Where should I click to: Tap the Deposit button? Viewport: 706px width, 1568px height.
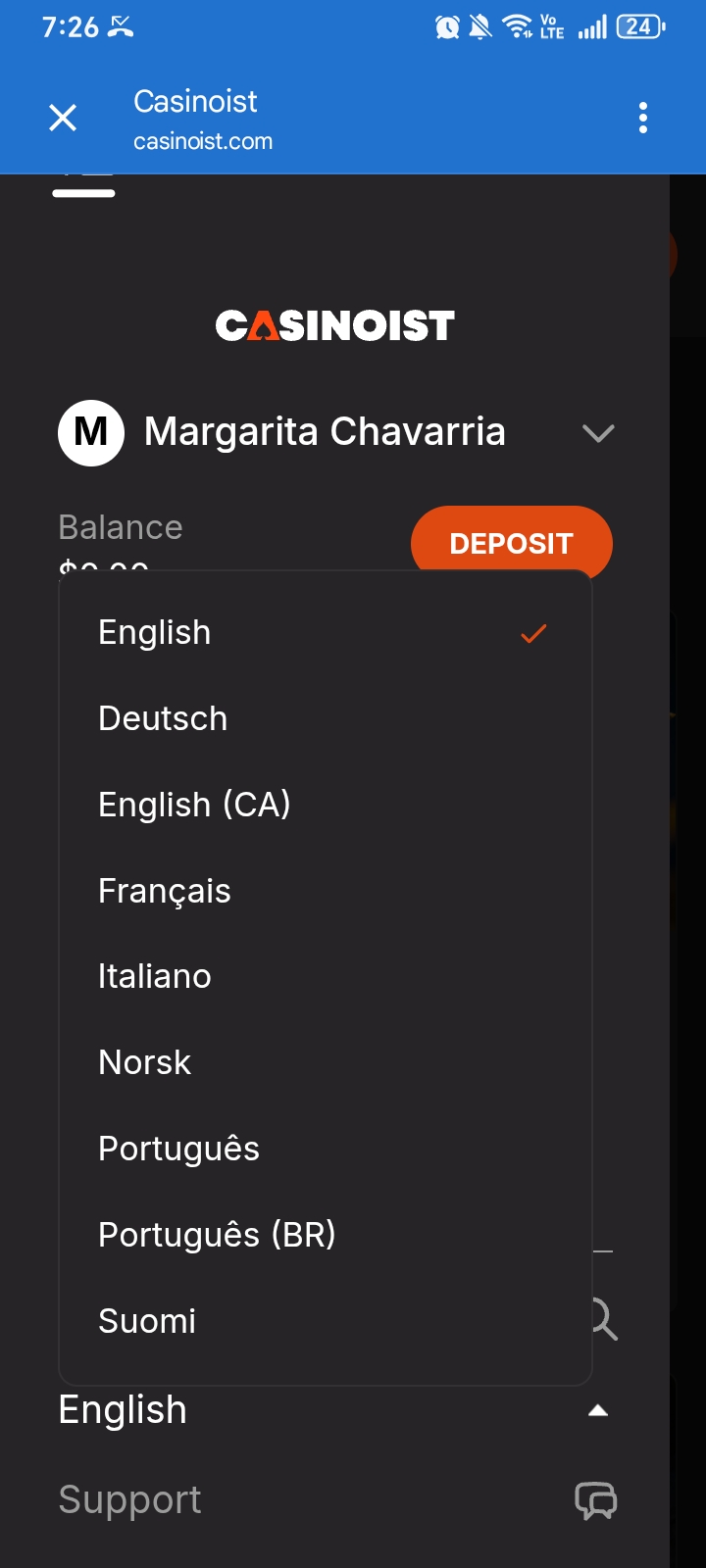[x=511, y=543]
